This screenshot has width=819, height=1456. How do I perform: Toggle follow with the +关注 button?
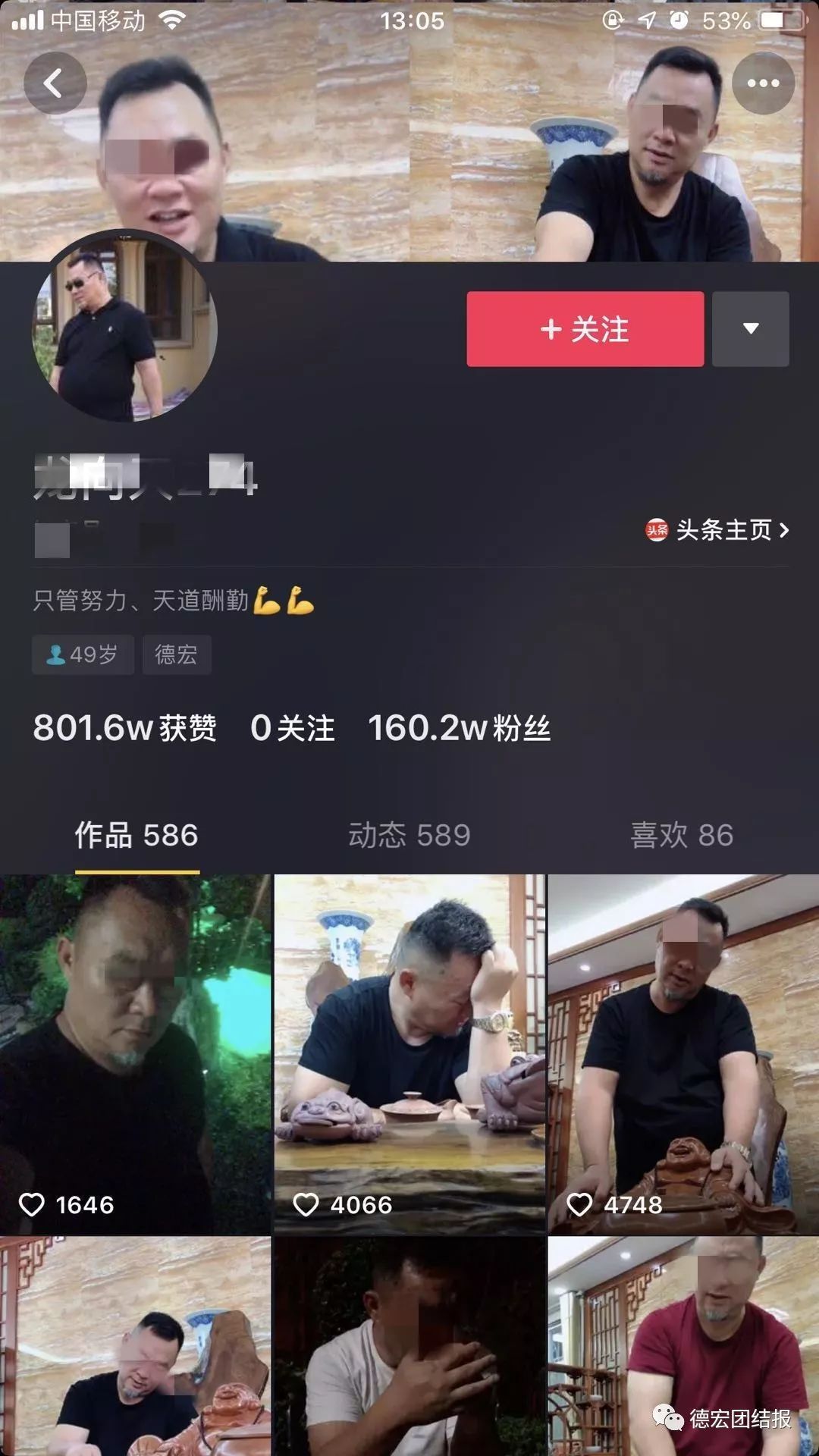coord(585,329)
